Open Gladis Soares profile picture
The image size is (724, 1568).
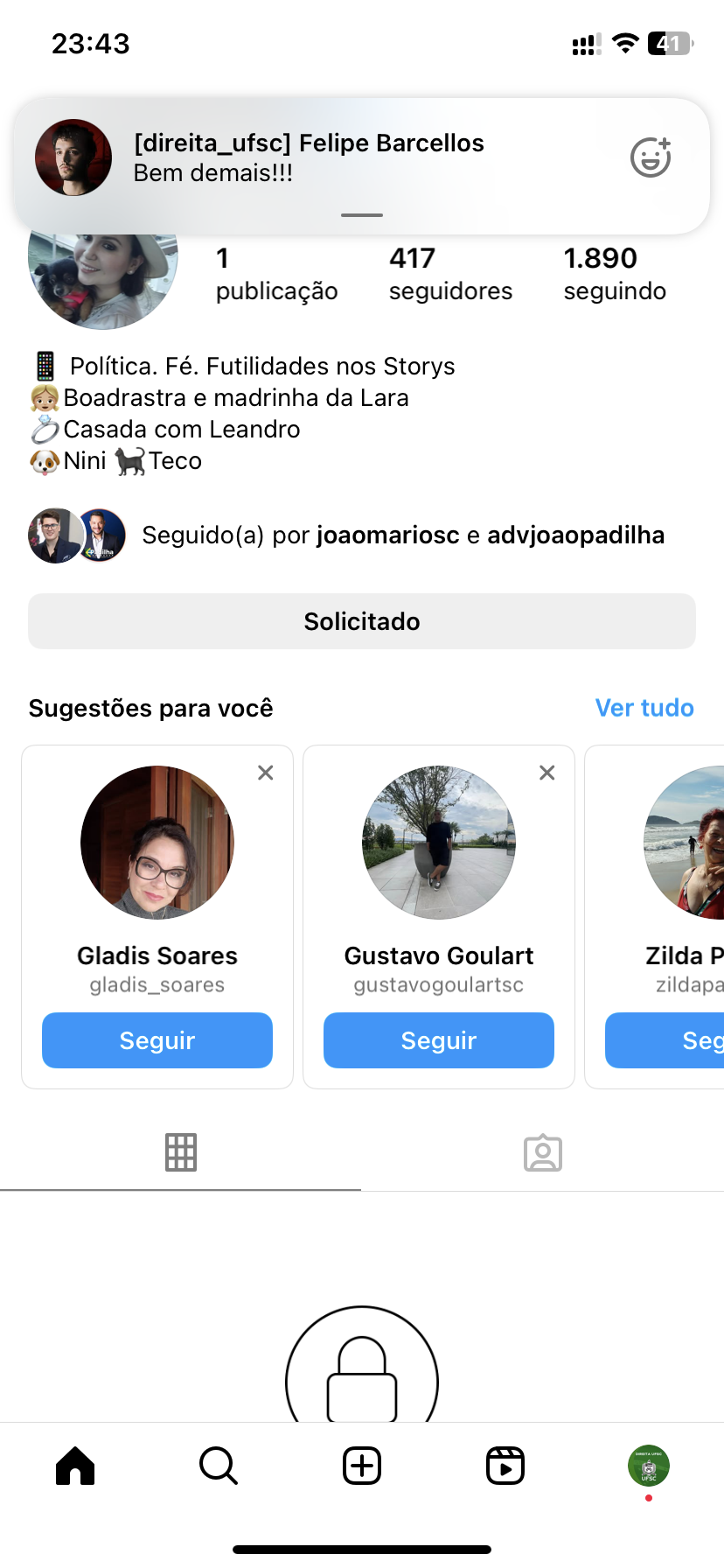click(157, 843)
